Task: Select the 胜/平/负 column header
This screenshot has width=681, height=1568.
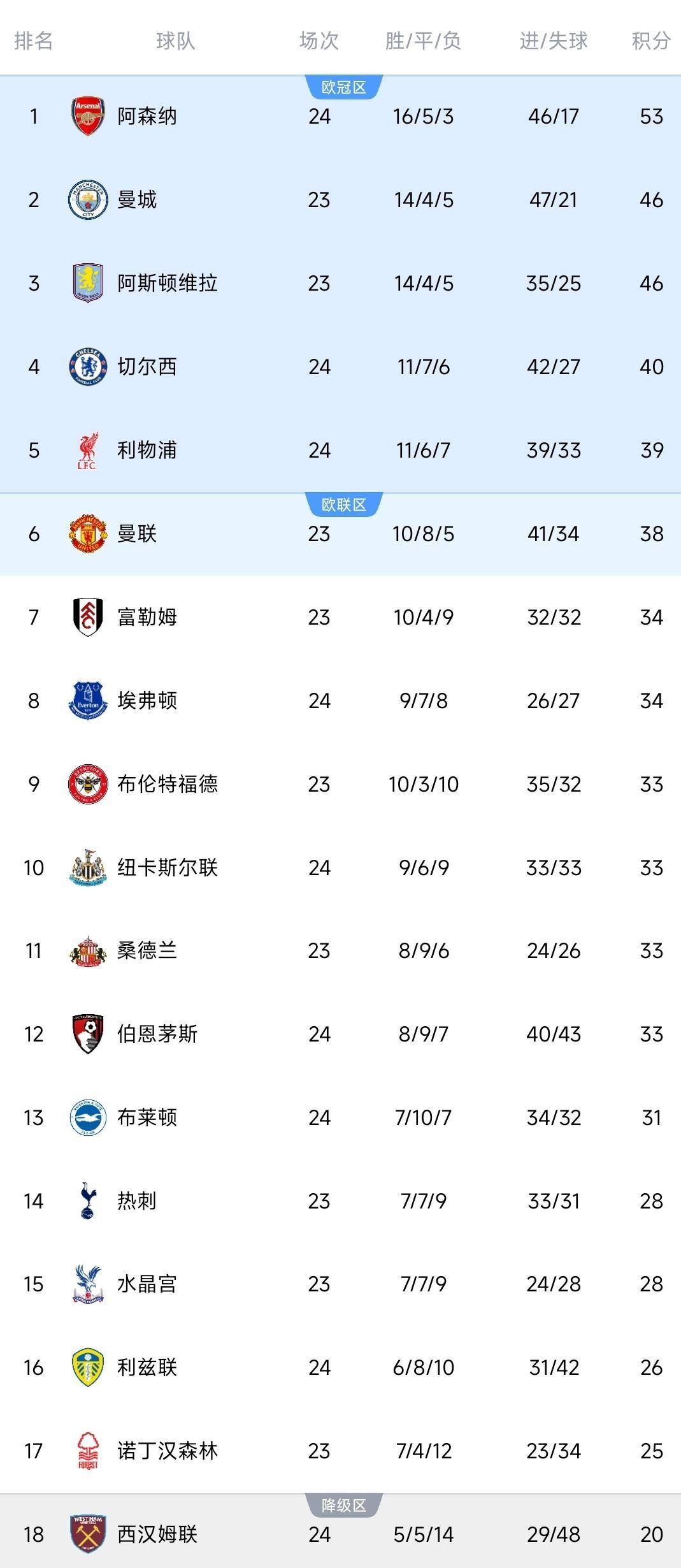Action: [x=422, y=40]
